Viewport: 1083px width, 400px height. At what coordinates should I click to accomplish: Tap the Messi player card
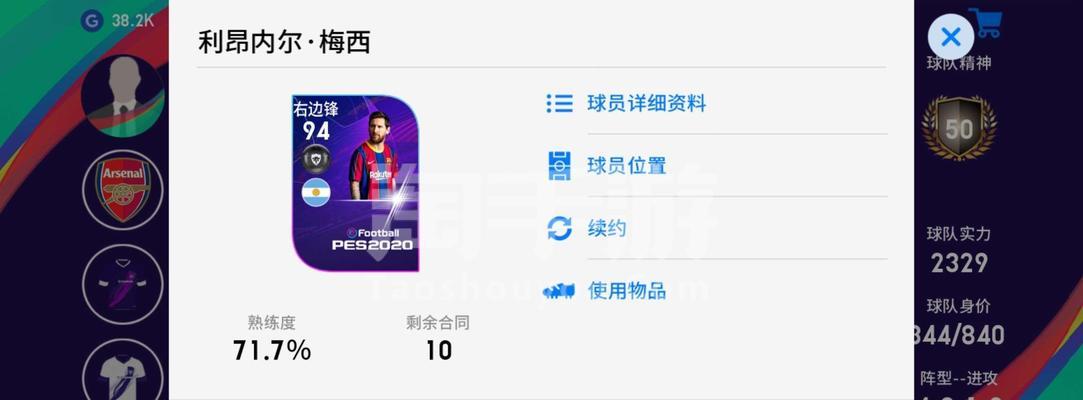click(355, 184)
